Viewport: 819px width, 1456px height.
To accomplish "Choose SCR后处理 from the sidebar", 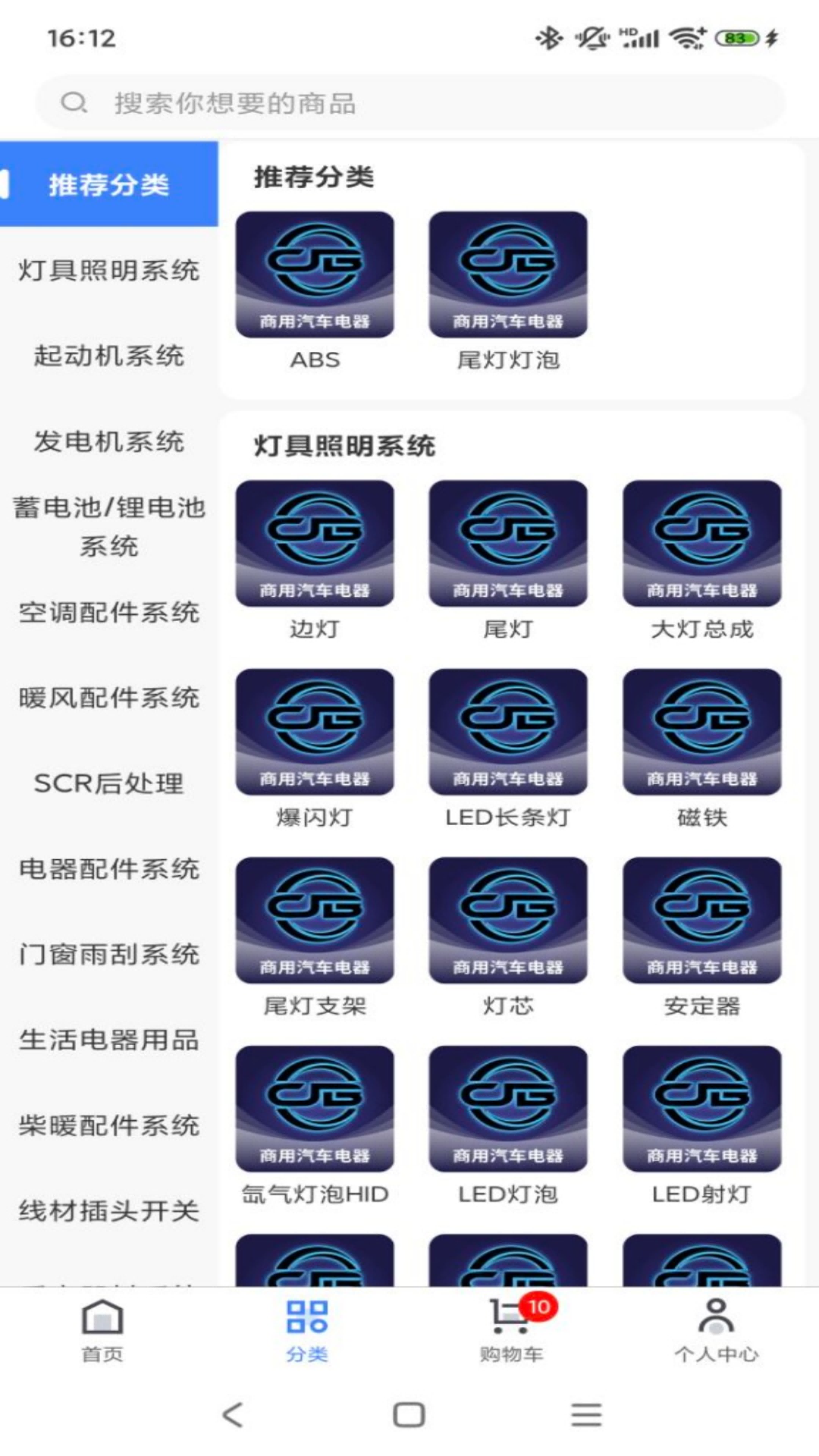I will [108, 783].
